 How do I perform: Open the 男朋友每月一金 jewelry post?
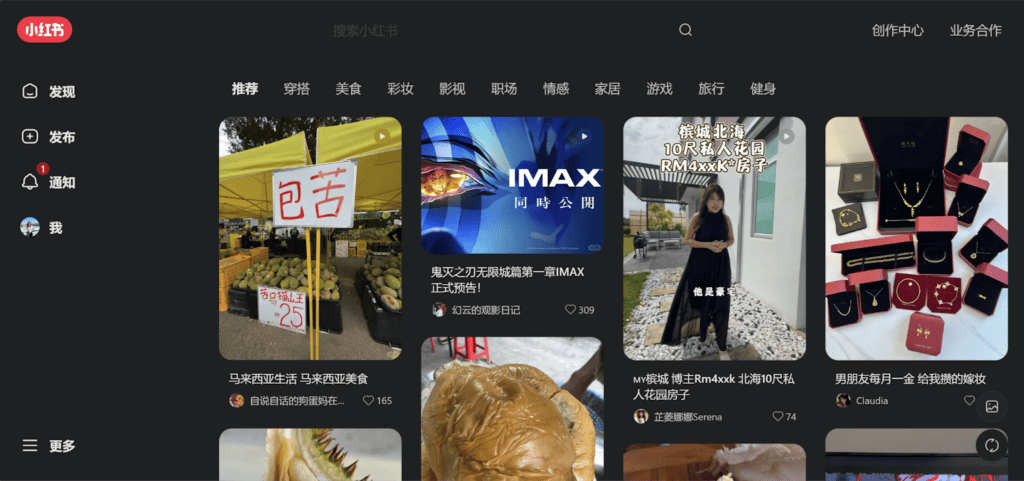915,238
